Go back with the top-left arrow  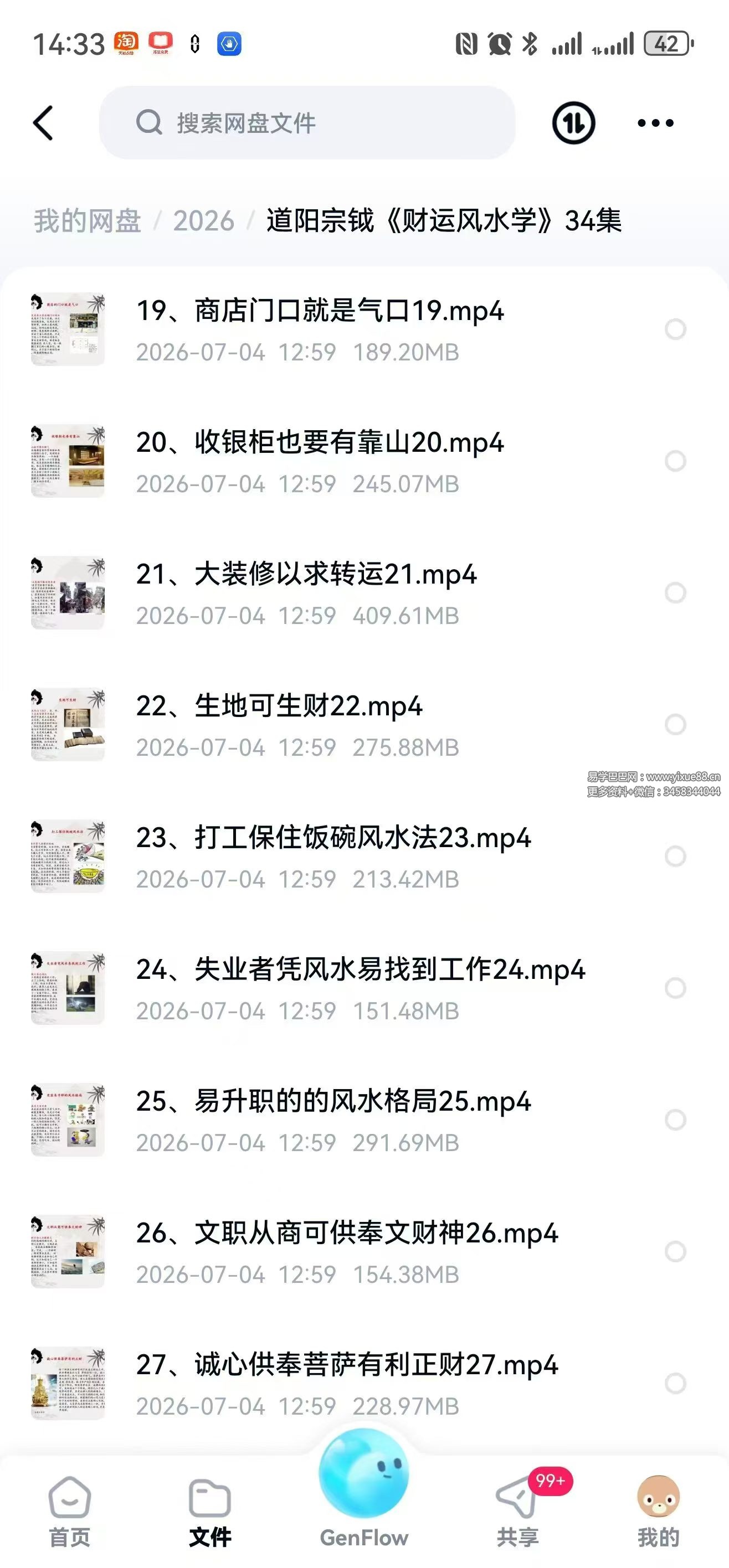coord(43,123)
